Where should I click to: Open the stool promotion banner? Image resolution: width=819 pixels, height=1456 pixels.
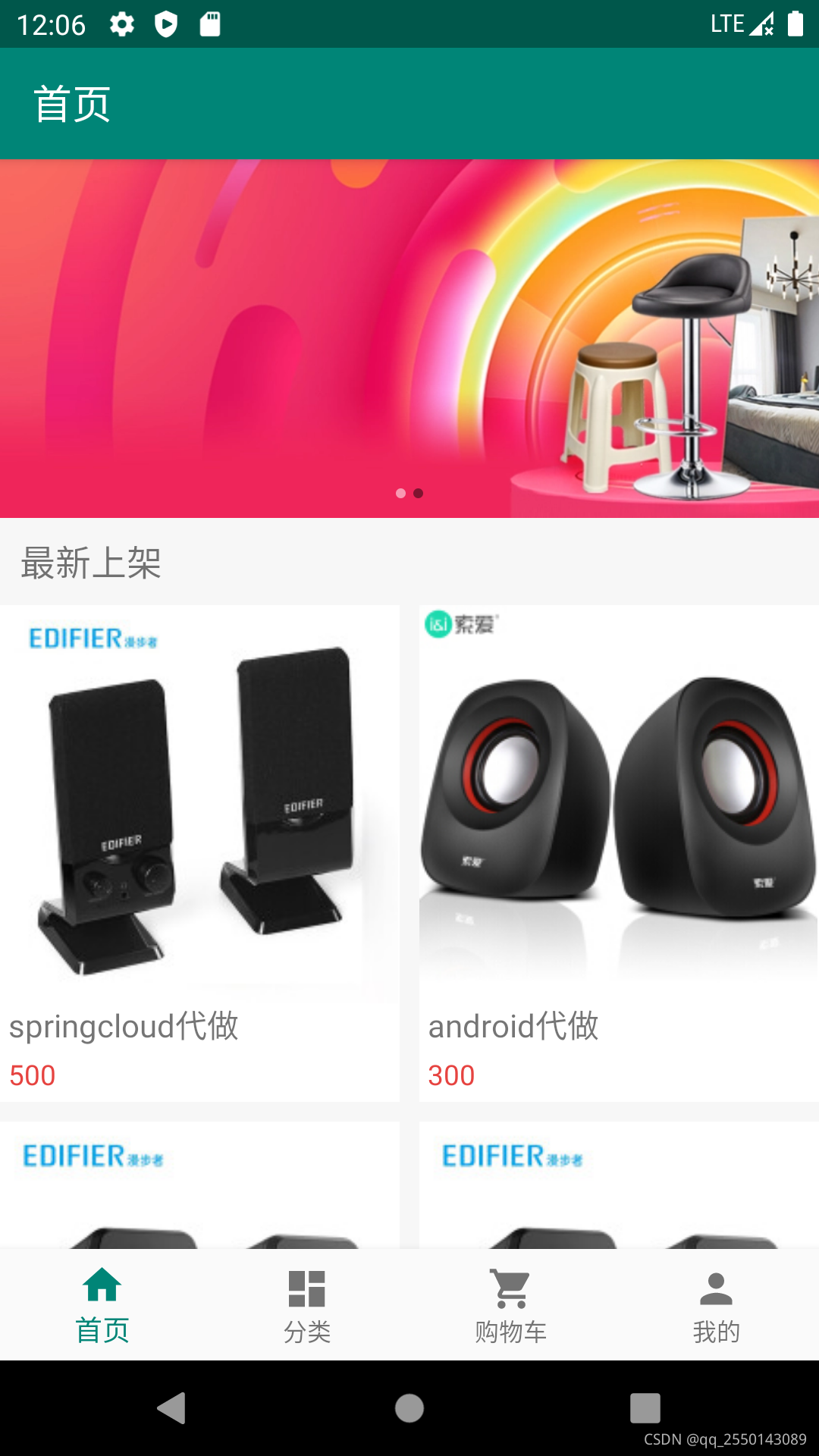click(409, 338)
